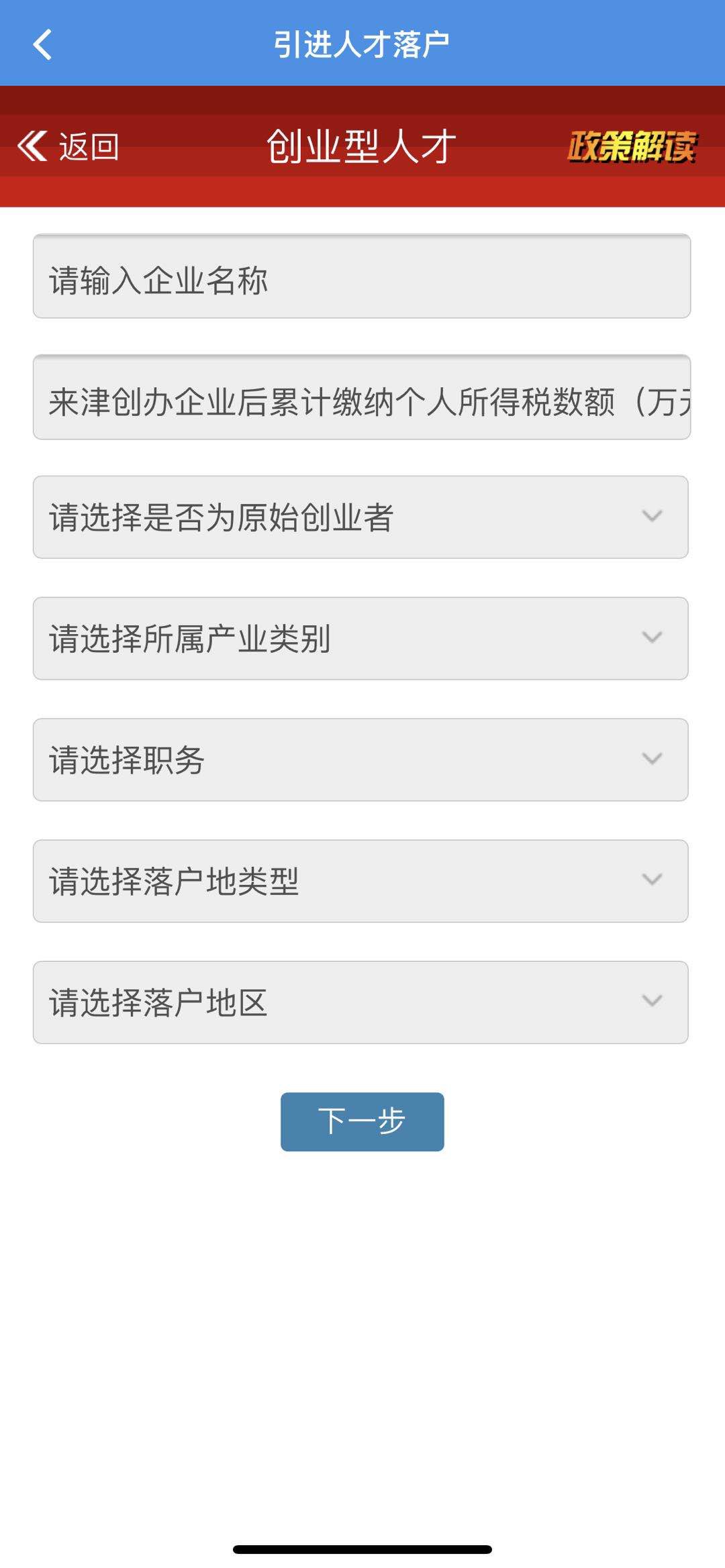Open the 请选择所属产业类别 dropdown
Viewport: 725px width, 1568px height.
(x=360, y=639)
